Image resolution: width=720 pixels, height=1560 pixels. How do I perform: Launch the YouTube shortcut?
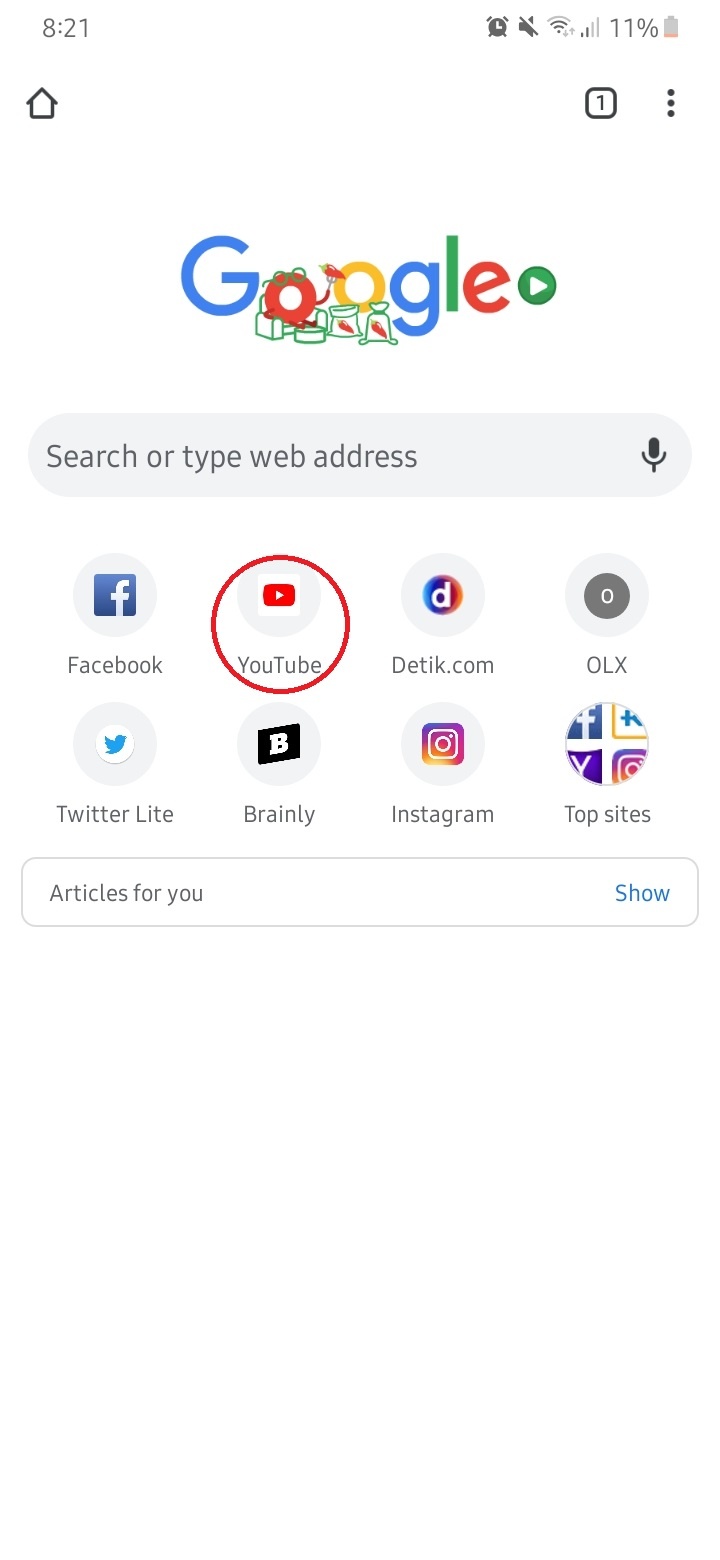[279, 596]
